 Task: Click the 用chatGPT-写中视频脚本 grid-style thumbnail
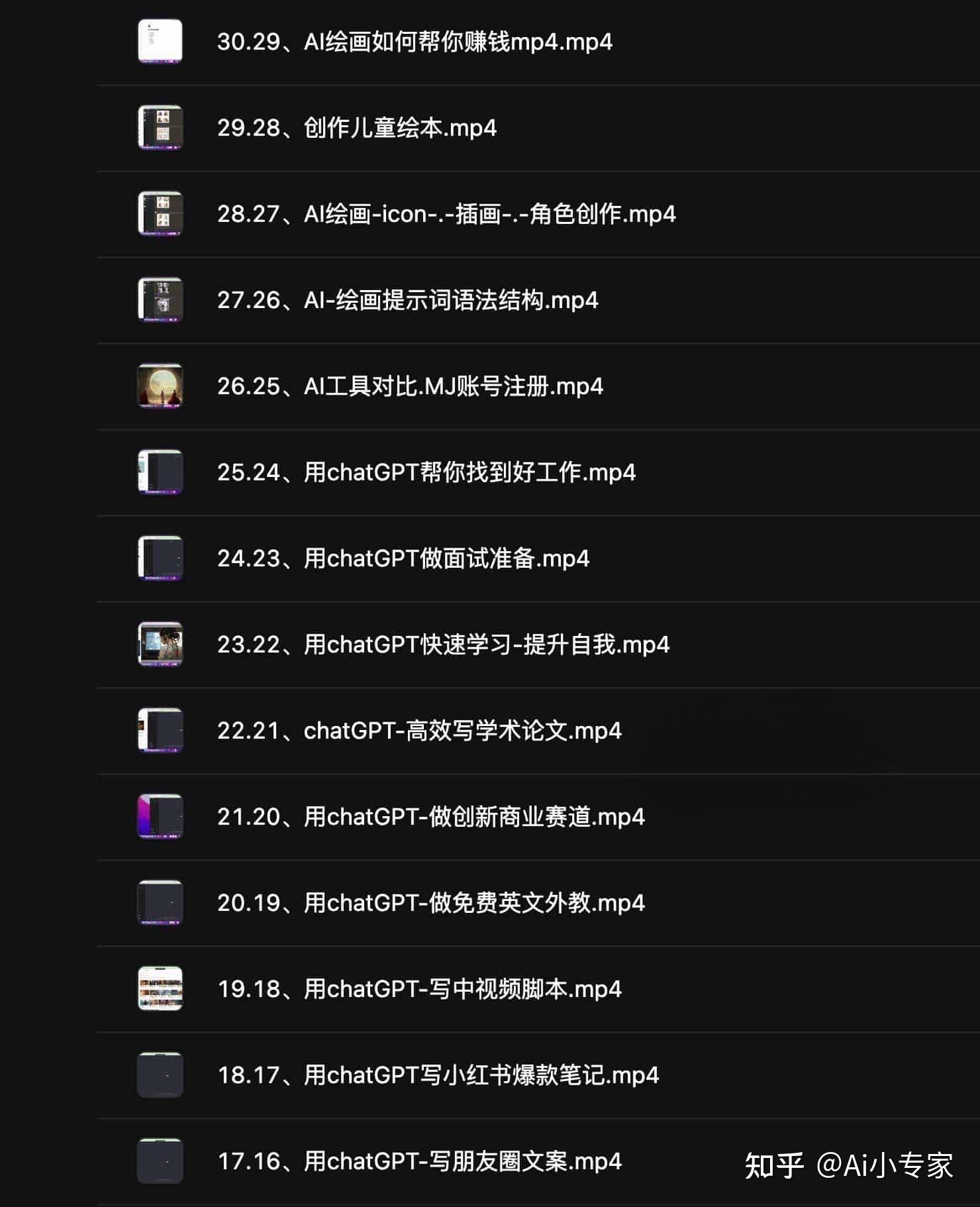click(159, 989)
